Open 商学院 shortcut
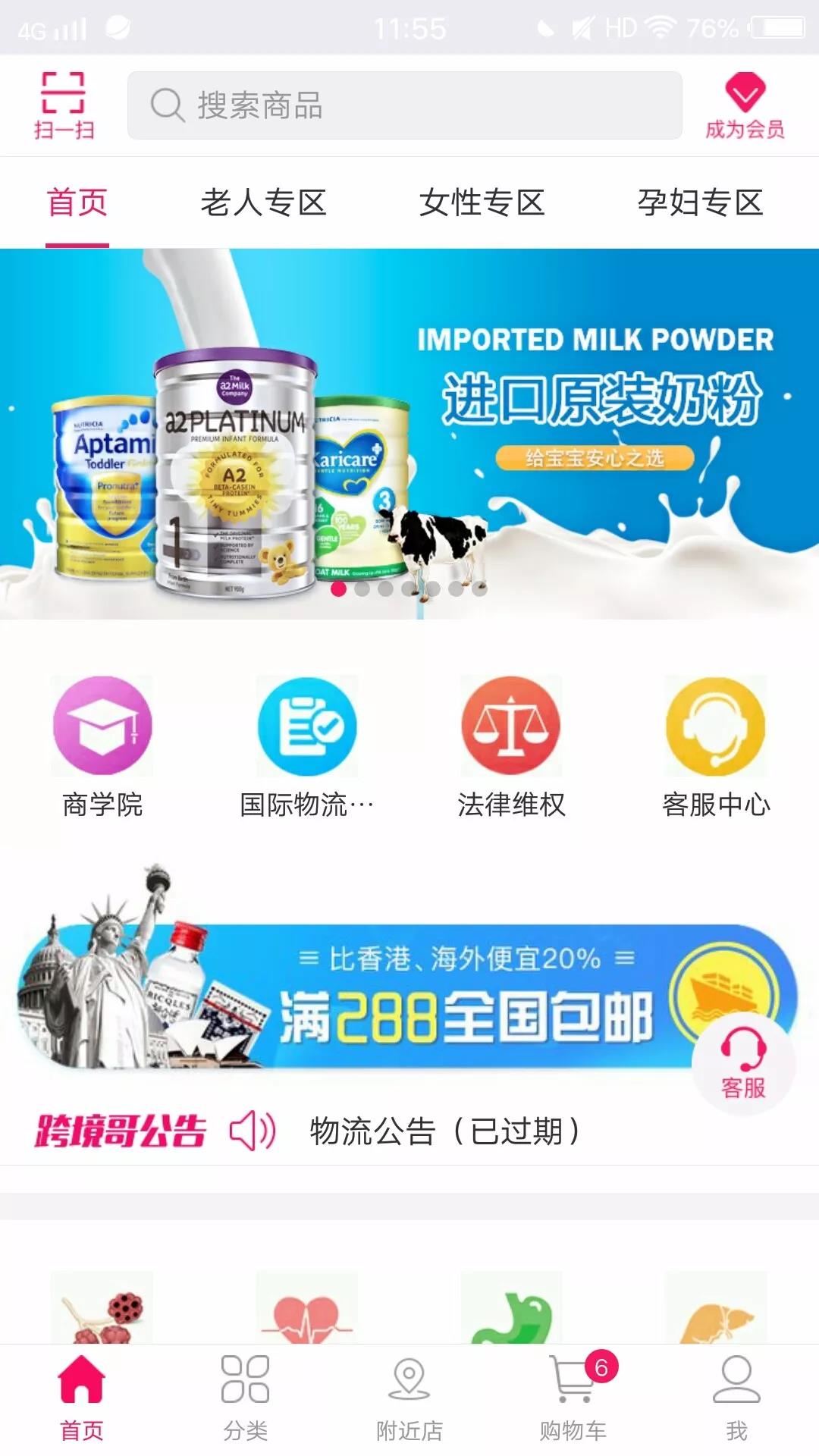 (102, 747)
